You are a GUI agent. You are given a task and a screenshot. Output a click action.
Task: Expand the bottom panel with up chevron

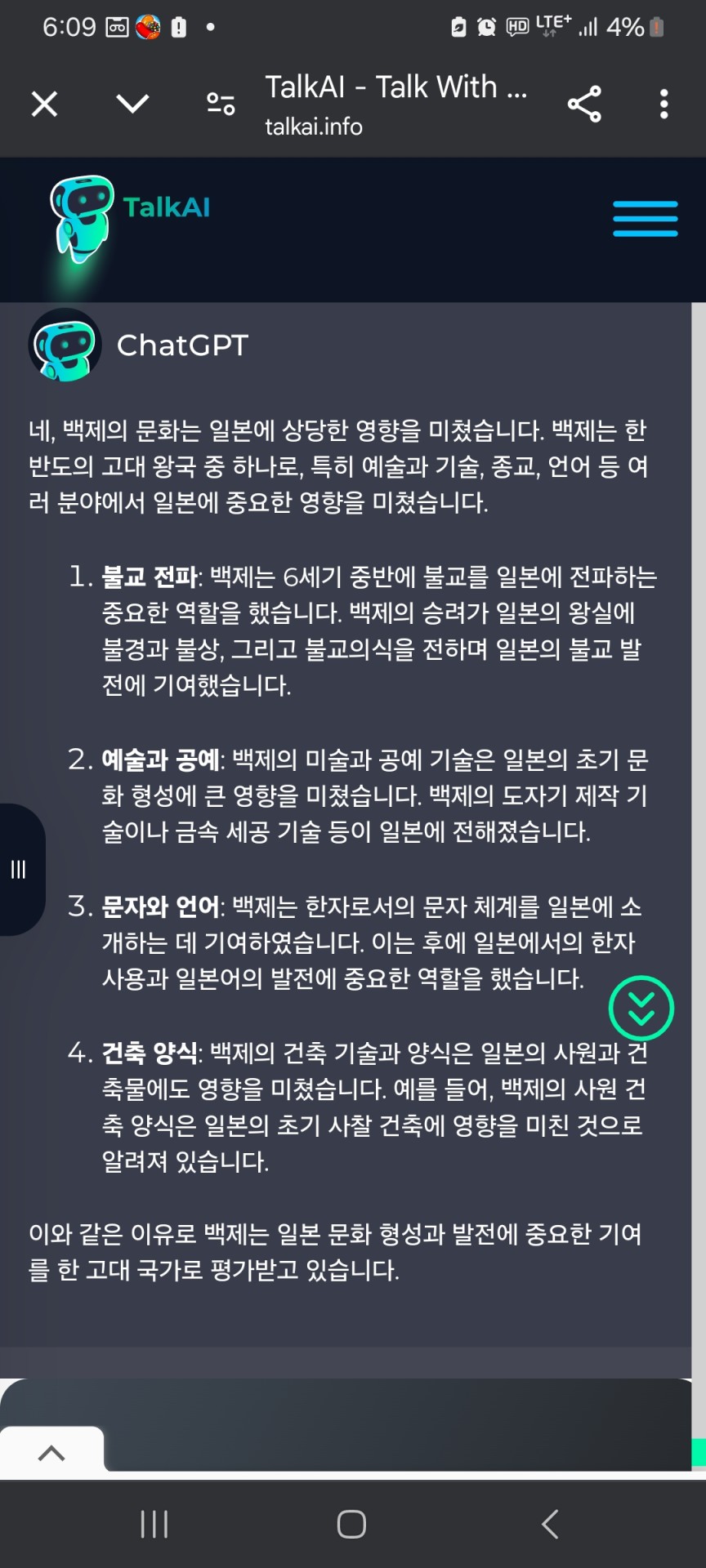[51, 1453]
